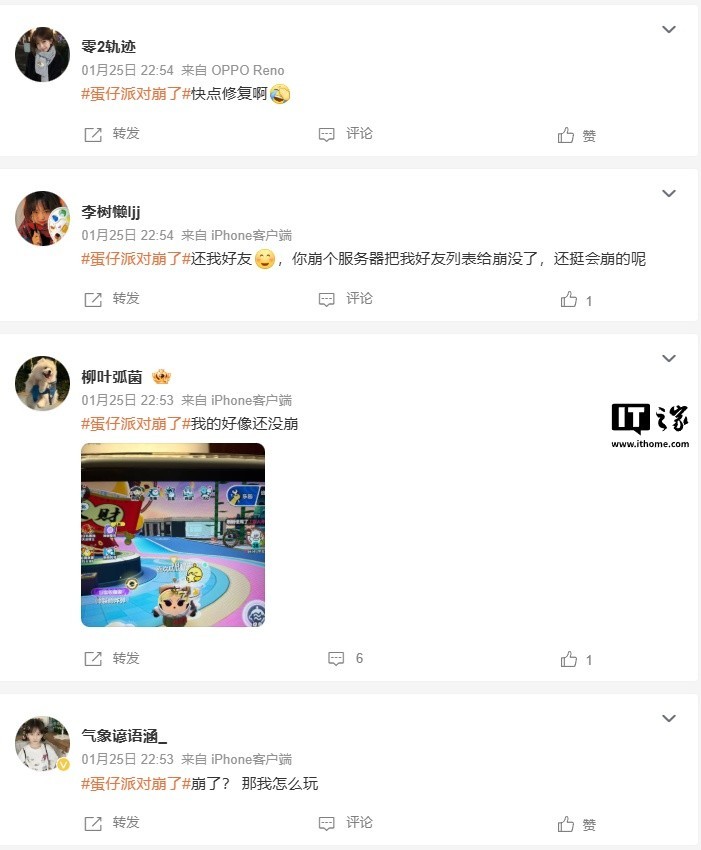Screen dimensions: 701x850
Task: View the game screenshot in 柳叶弧菌's post
Action: 173,535
